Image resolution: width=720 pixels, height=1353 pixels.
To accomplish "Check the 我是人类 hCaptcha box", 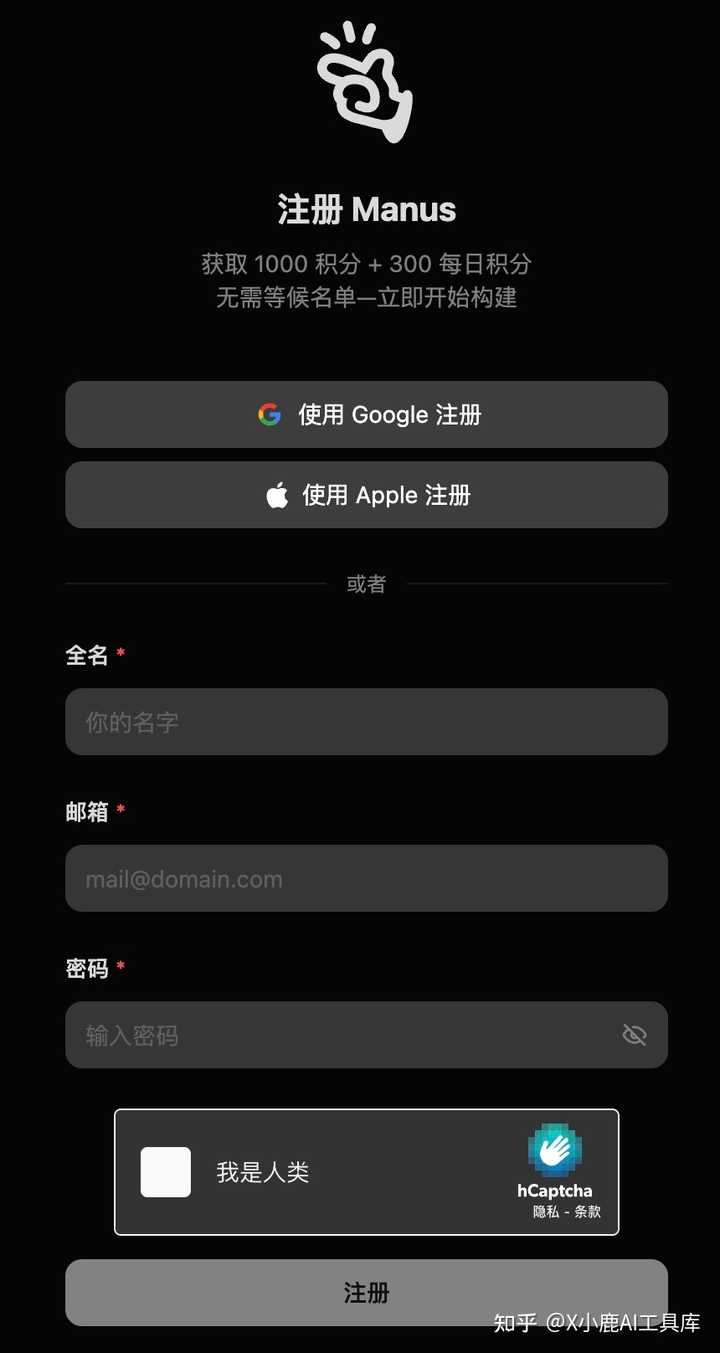I will point(166,1172).
